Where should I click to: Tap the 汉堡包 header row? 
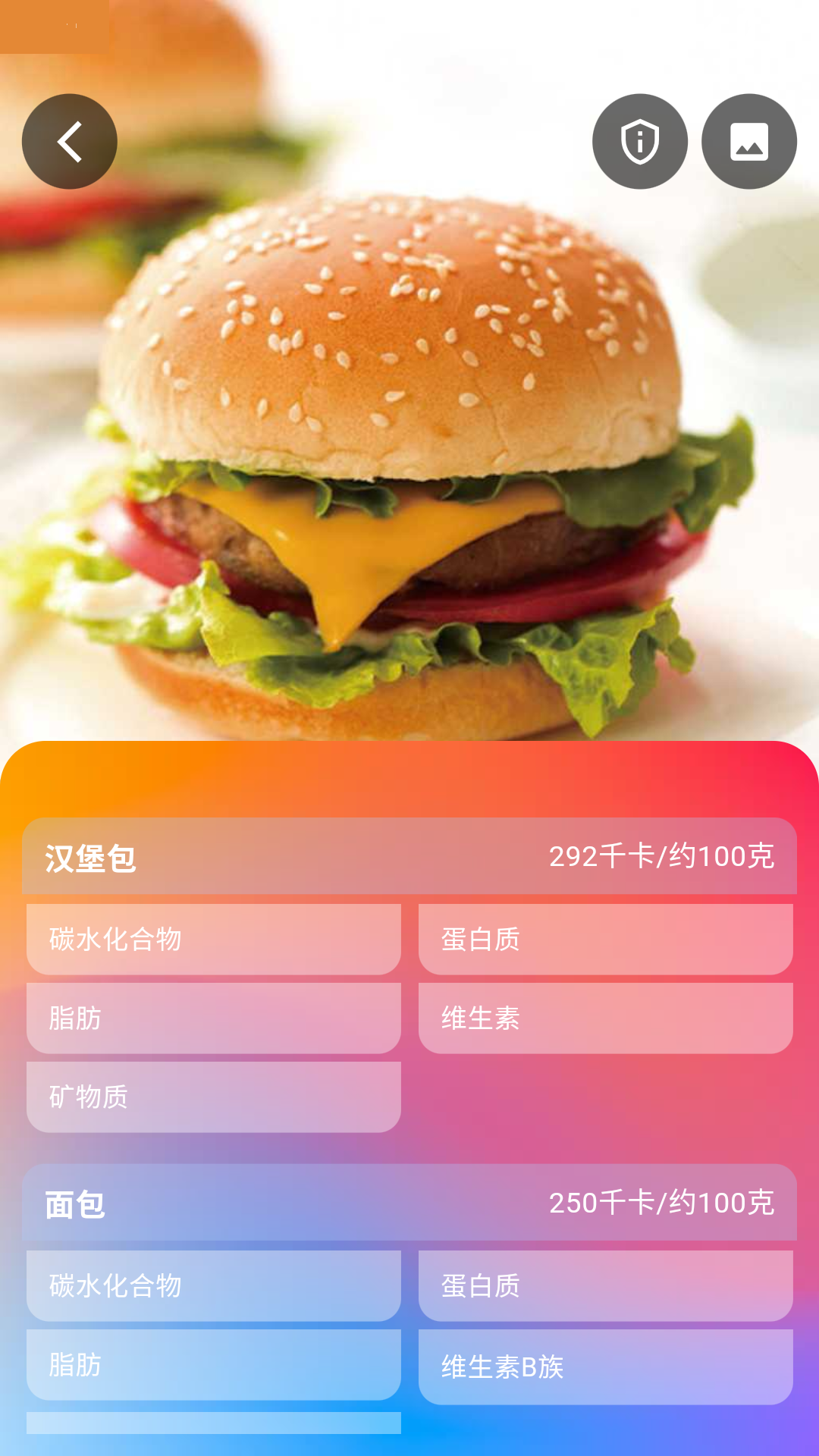(x=409, y=857)
